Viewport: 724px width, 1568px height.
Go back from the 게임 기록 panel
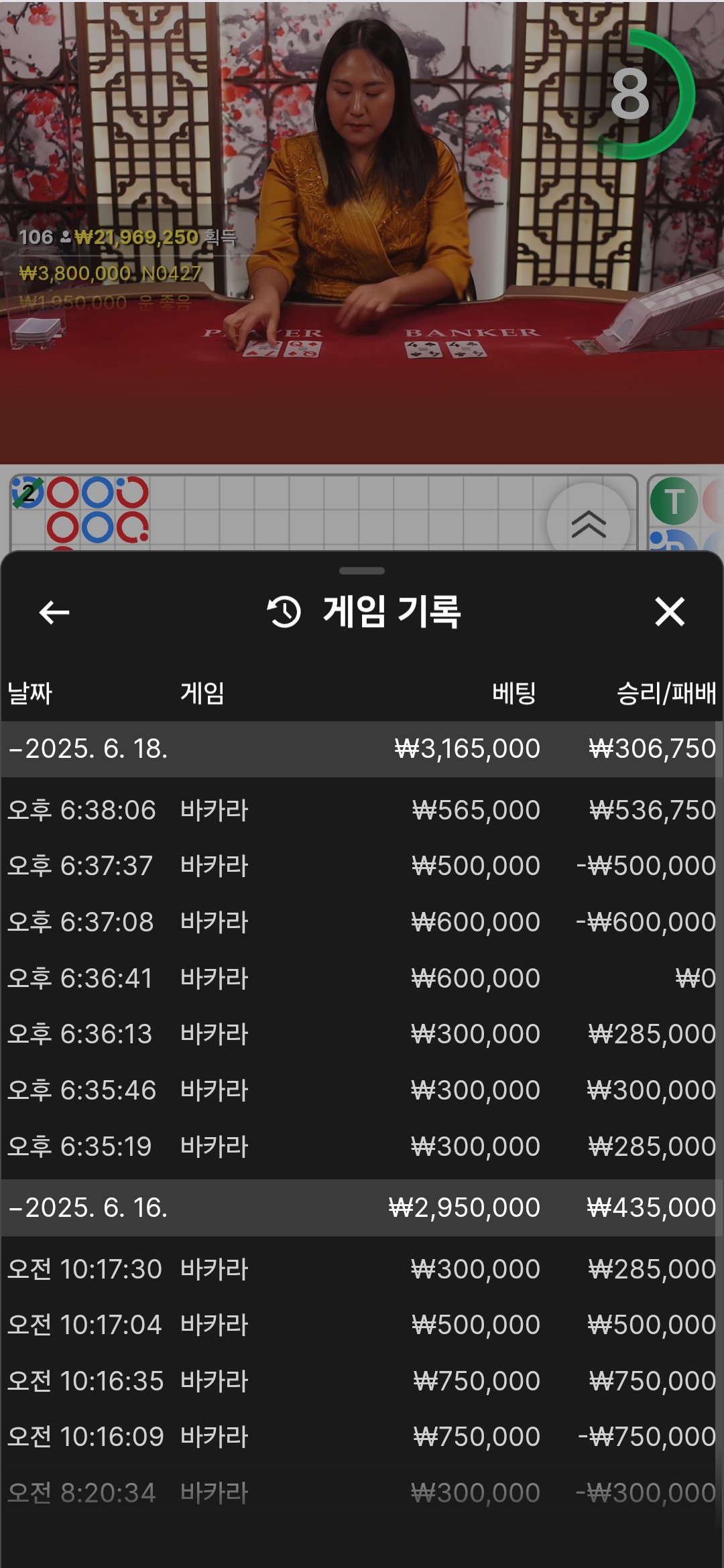coord(54,612)
